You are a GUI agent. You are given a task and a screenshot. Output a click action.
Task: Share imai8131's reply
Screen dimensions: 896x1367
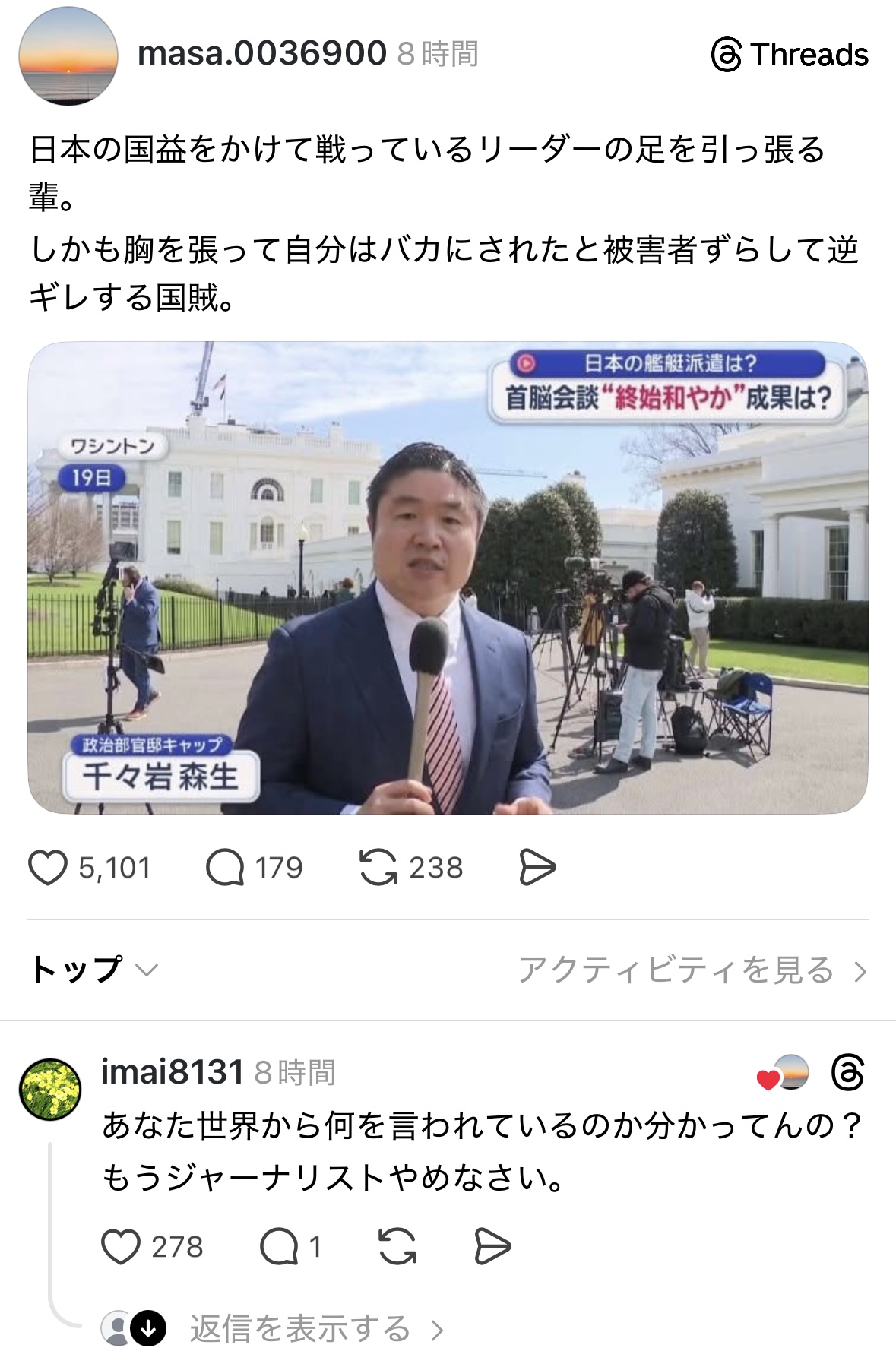[492, 1247]
